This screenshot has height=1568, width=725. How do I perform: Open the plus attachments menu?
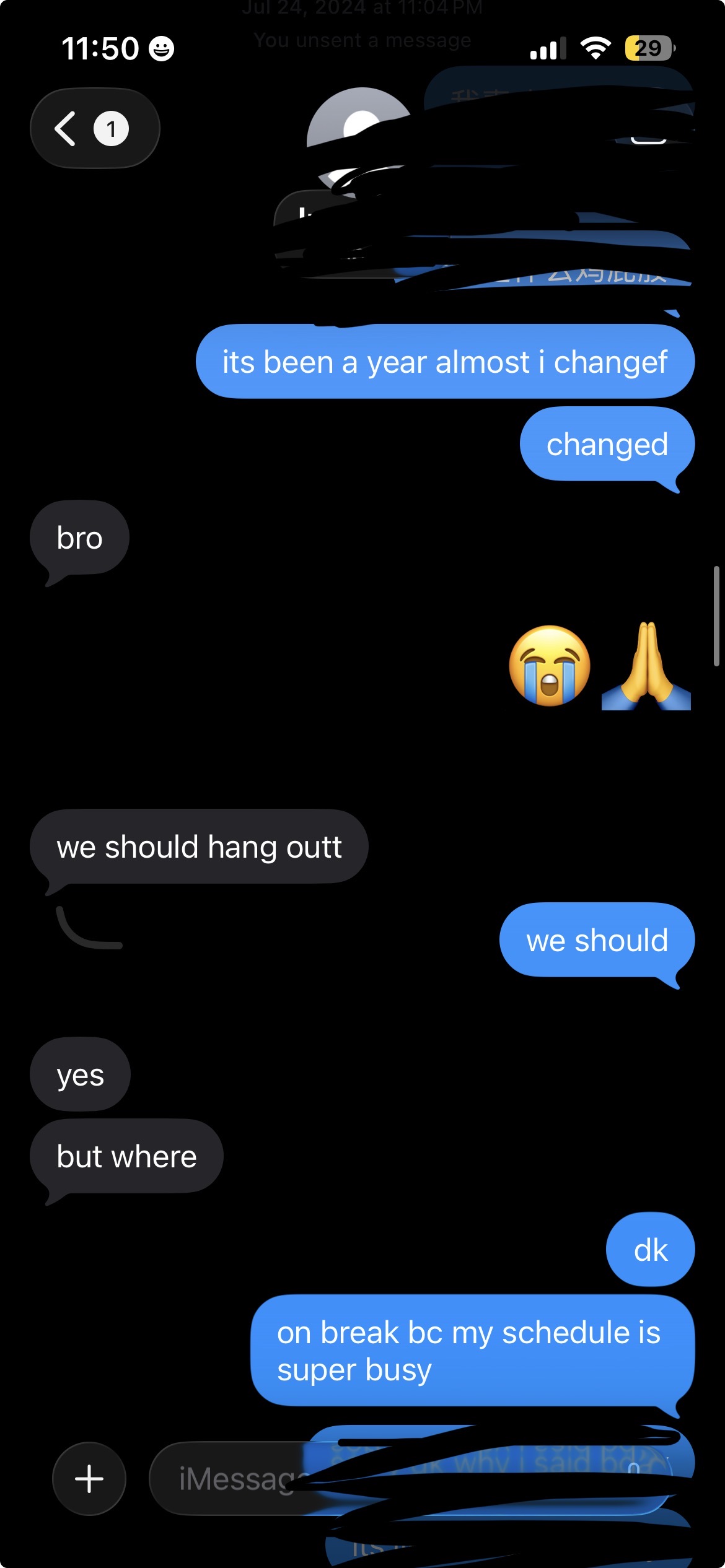coord(89,1479)
